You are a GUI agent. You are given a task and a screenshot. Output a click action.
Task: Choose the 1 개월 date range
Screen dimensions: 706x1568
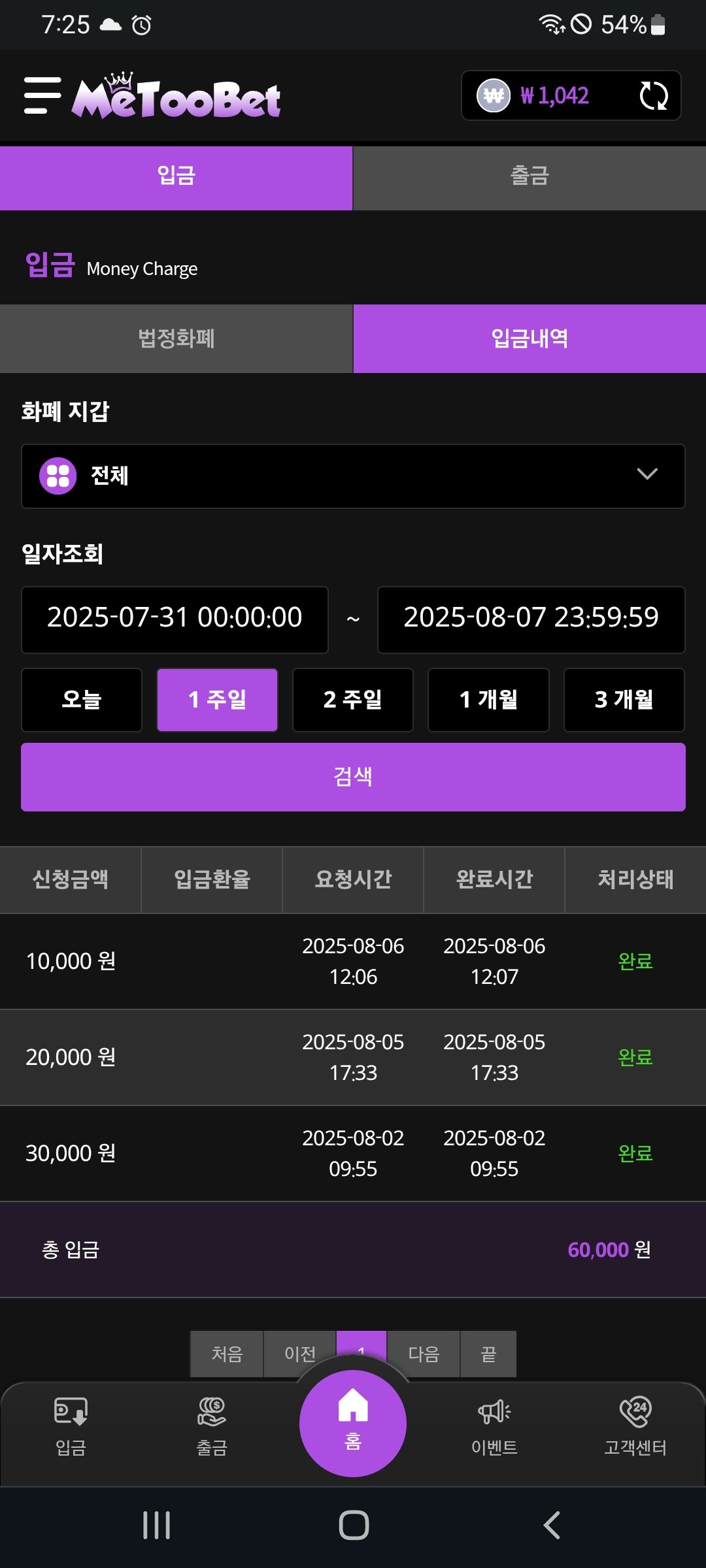[x=488, y=700]
